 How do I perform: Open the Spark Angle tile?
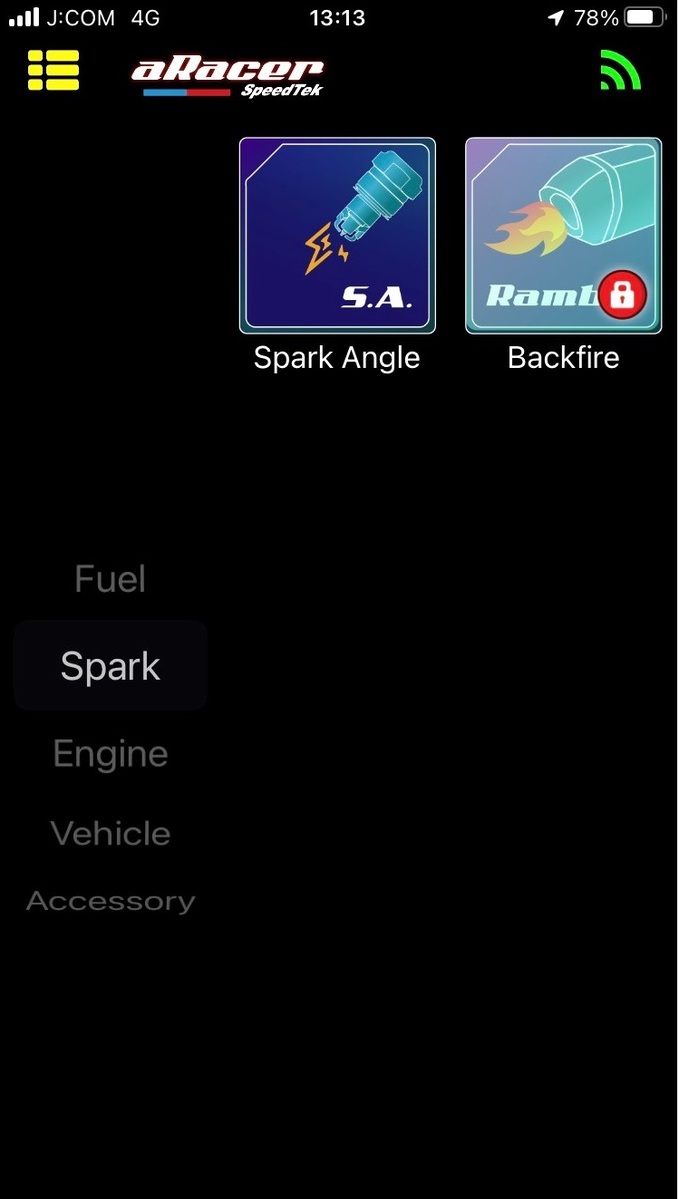point(337,236)
